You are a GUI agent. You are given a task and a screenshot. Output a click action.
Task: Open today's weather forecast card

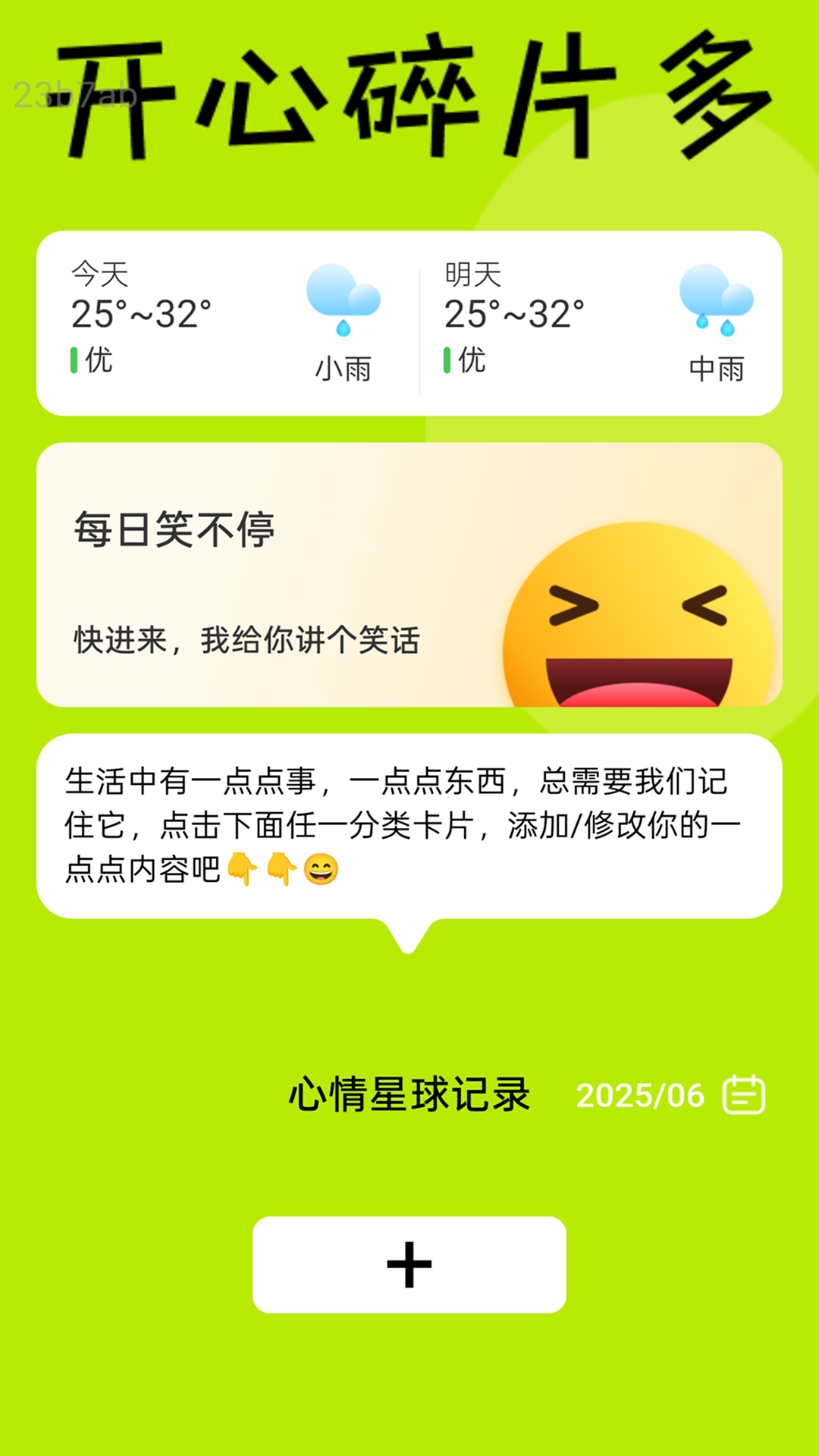(x=227, y=322)
